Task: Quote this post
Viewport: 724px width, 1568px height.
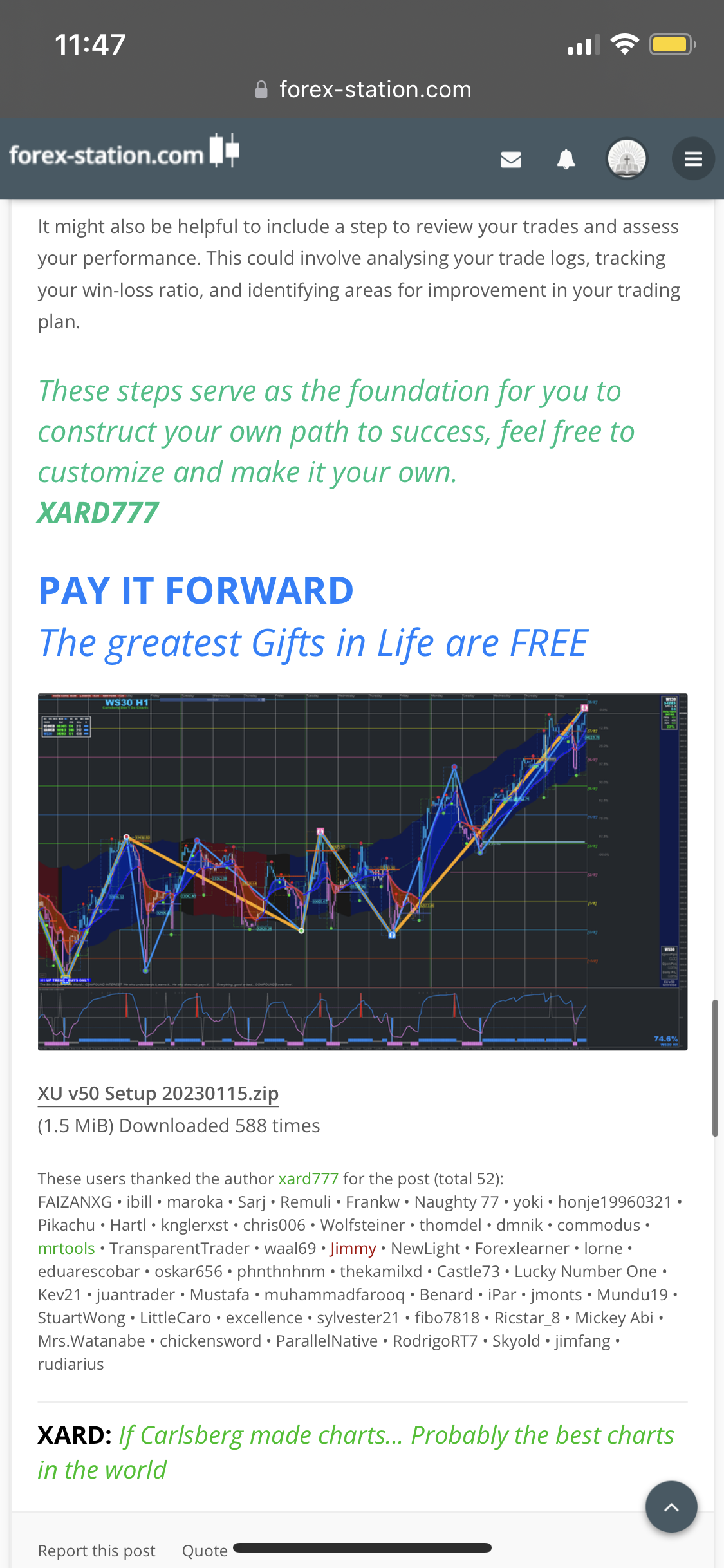Action: pos(205,1551)
